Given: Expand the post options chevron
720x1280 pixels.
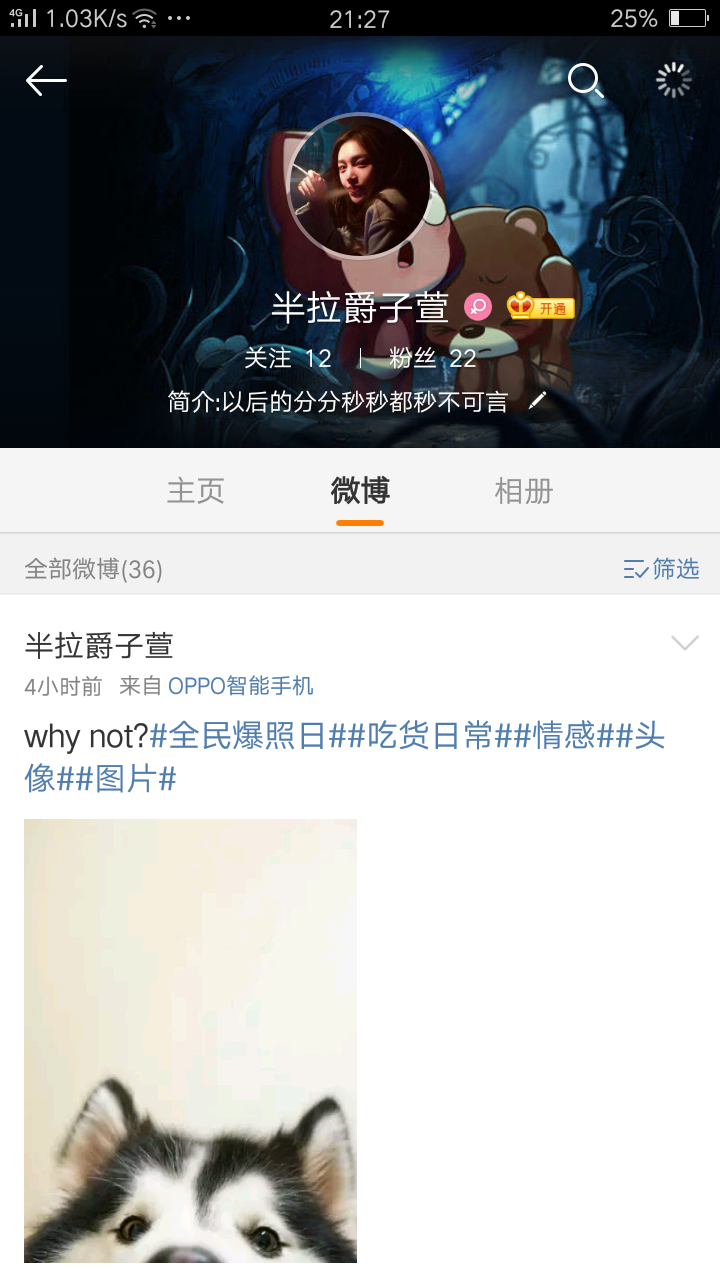Looking at the screenshot, I should tap(685, 643).
